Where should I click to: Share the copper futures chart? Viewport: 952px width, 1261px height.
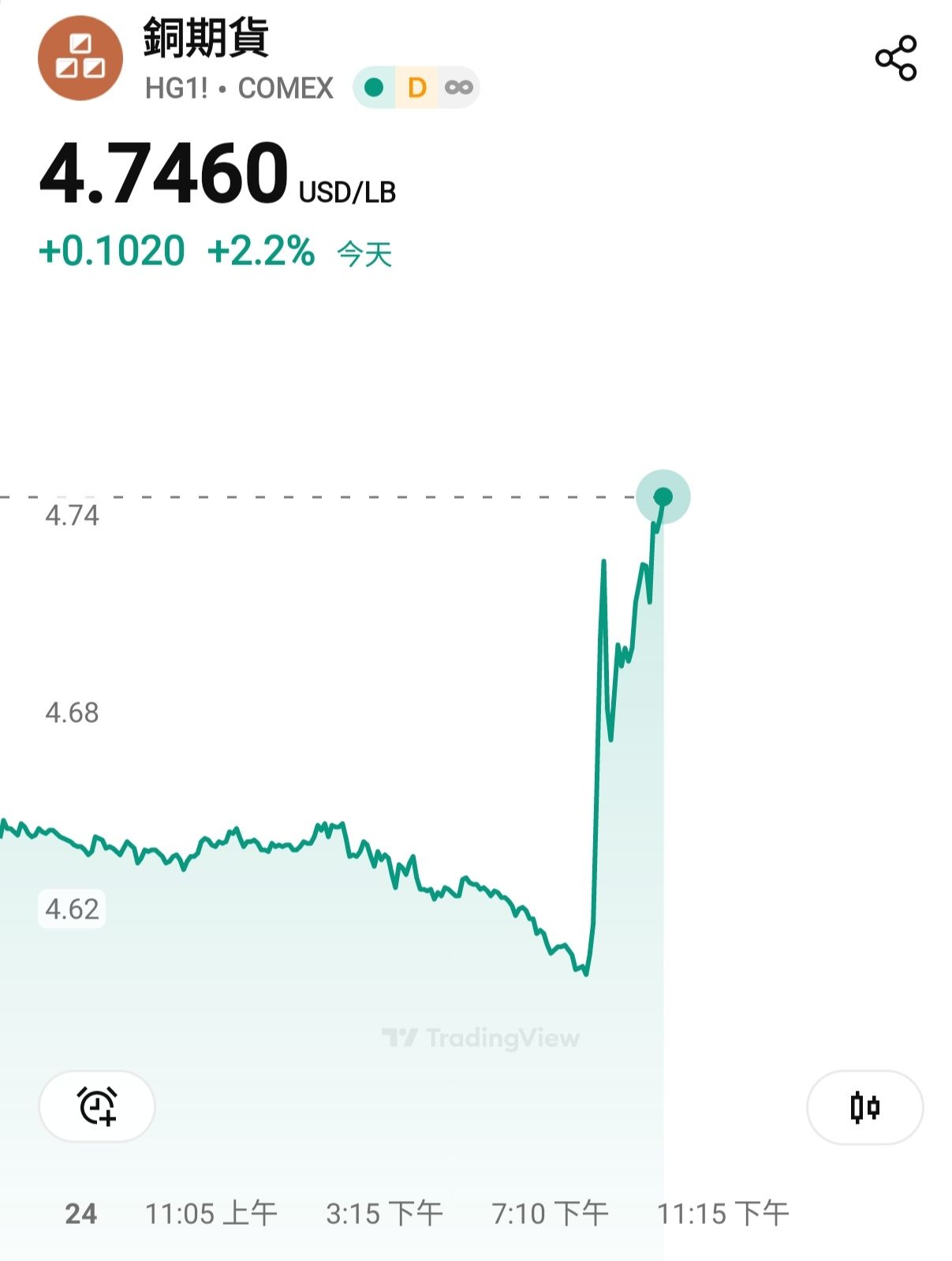[x=896, y=58]
